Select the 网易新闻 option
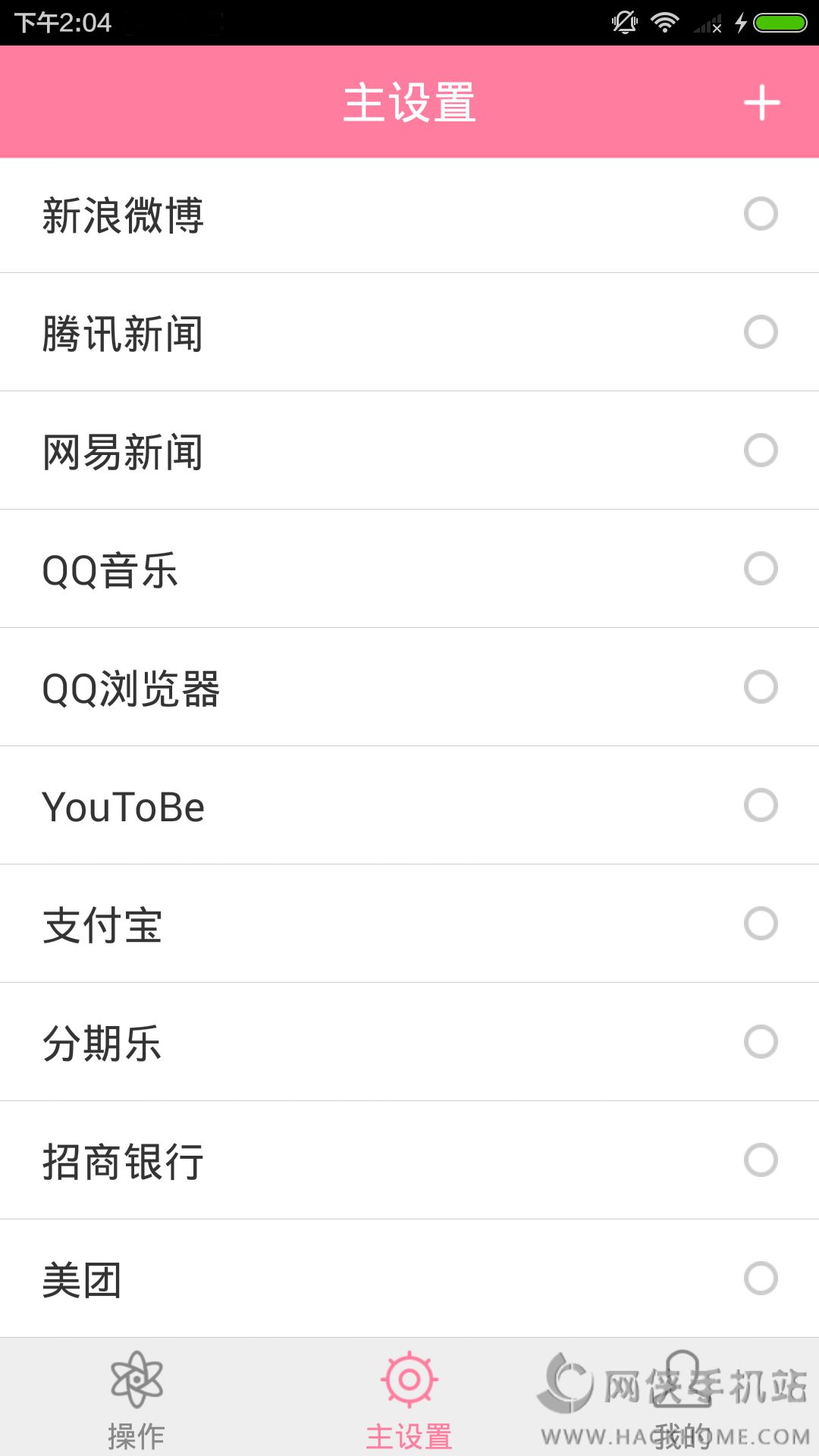Image resolution: width=819 pixels, height=1456 pixels. point(761,450)
